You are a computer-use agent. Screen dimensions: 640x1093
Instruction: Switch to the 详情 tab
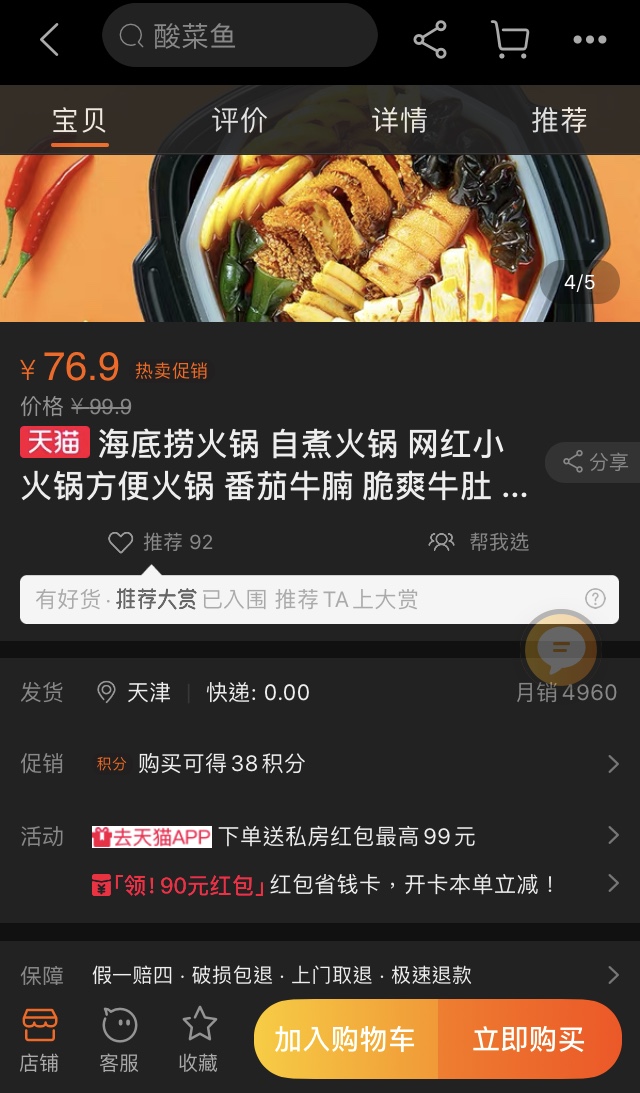click(x=400, y=121)
